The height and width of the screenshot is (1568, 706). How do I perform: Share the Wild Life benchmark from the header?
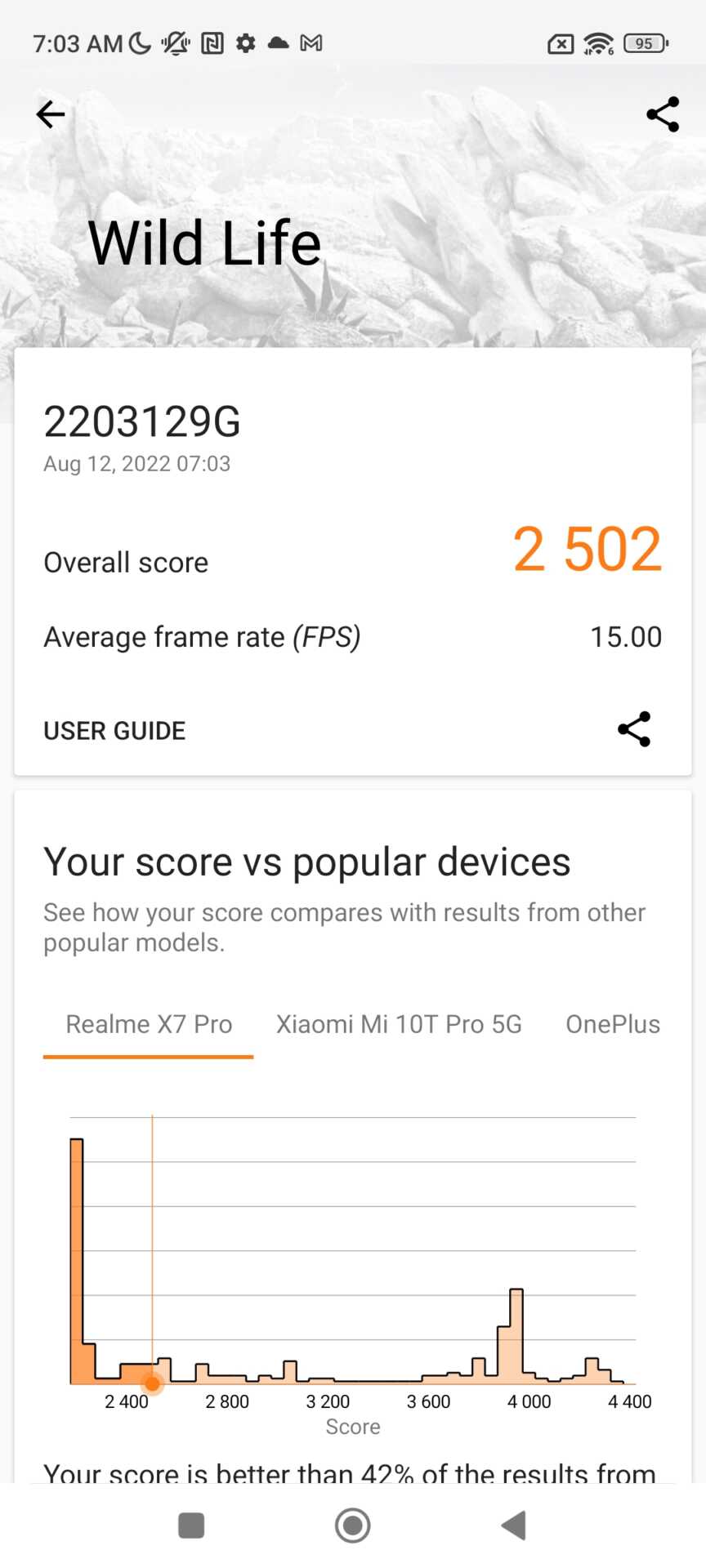coord(662,114)
